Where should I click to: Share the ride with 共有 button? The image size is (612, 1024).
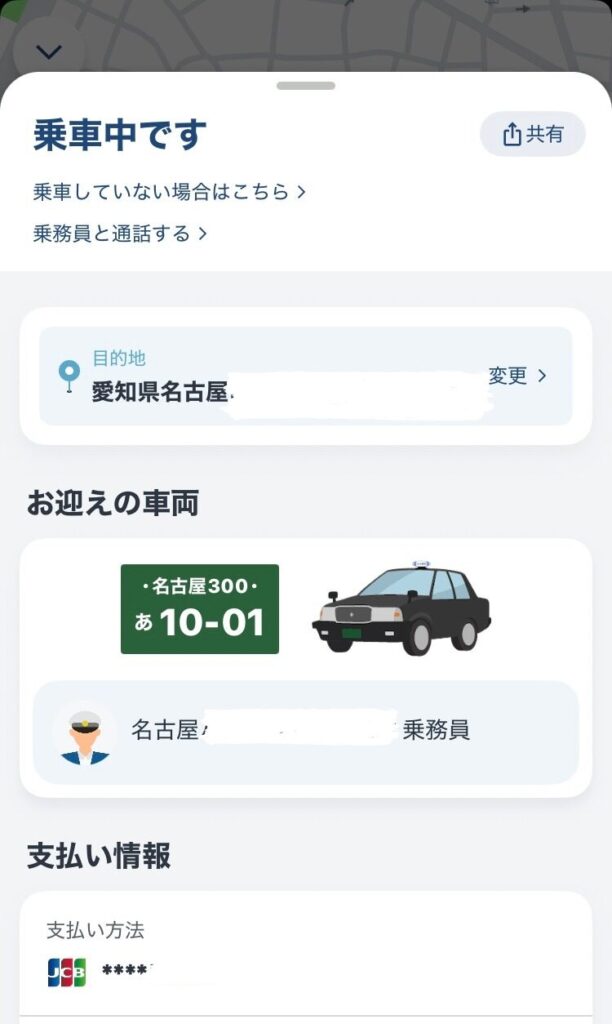pos(532,134)
